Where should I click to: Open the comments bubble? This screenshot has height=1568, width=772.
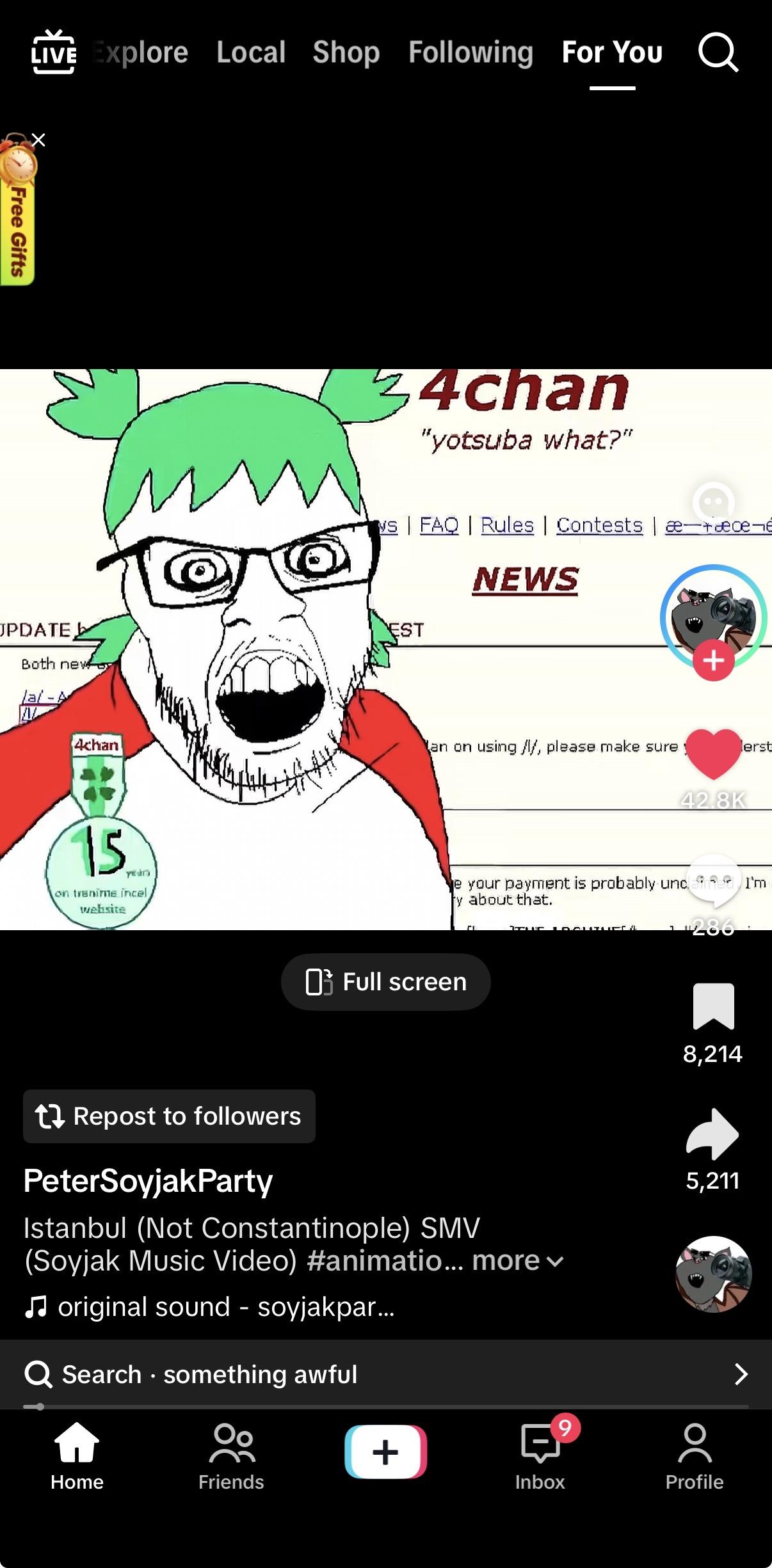click(x=713, y=881)
